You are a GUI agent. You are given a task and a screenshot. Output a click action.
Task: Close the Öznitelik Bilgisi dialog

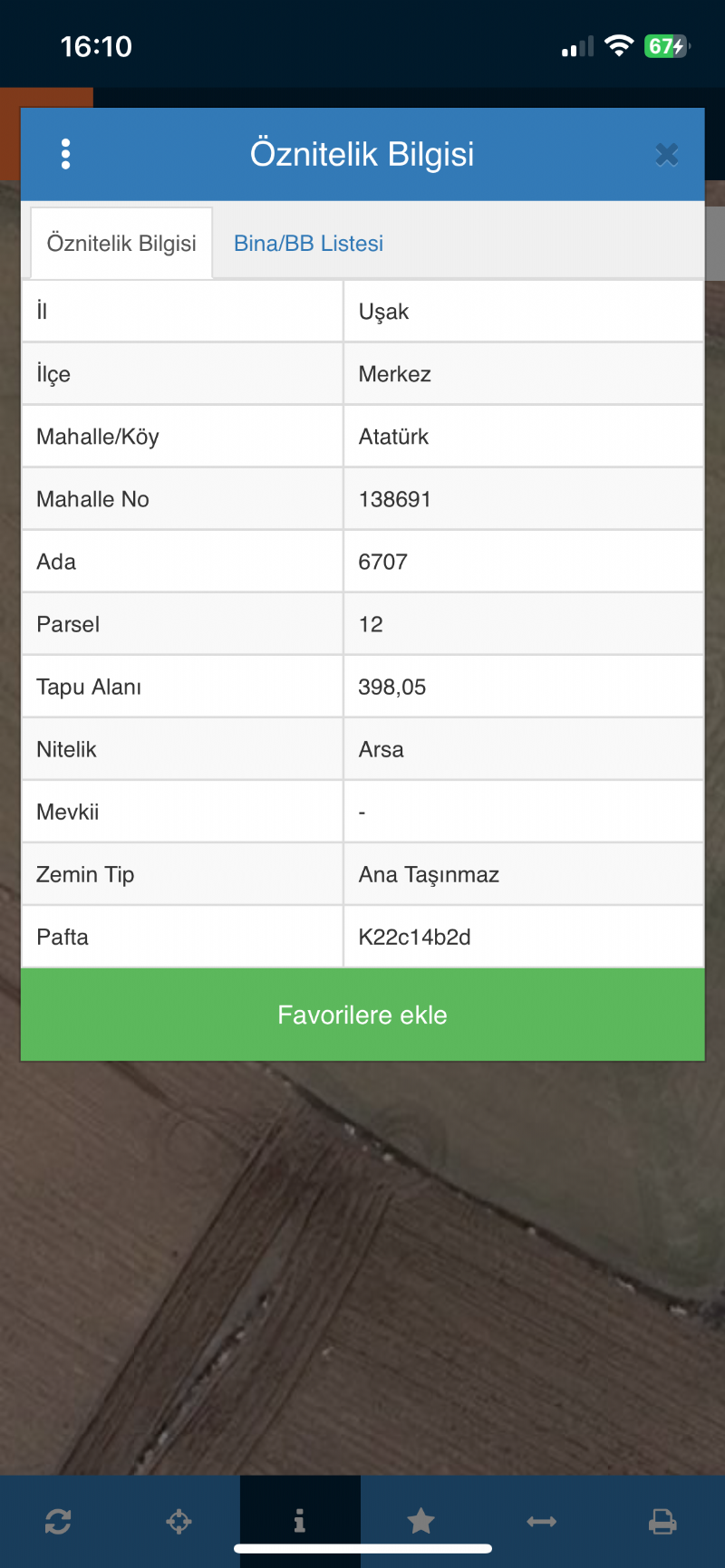[x=667, y=155]
